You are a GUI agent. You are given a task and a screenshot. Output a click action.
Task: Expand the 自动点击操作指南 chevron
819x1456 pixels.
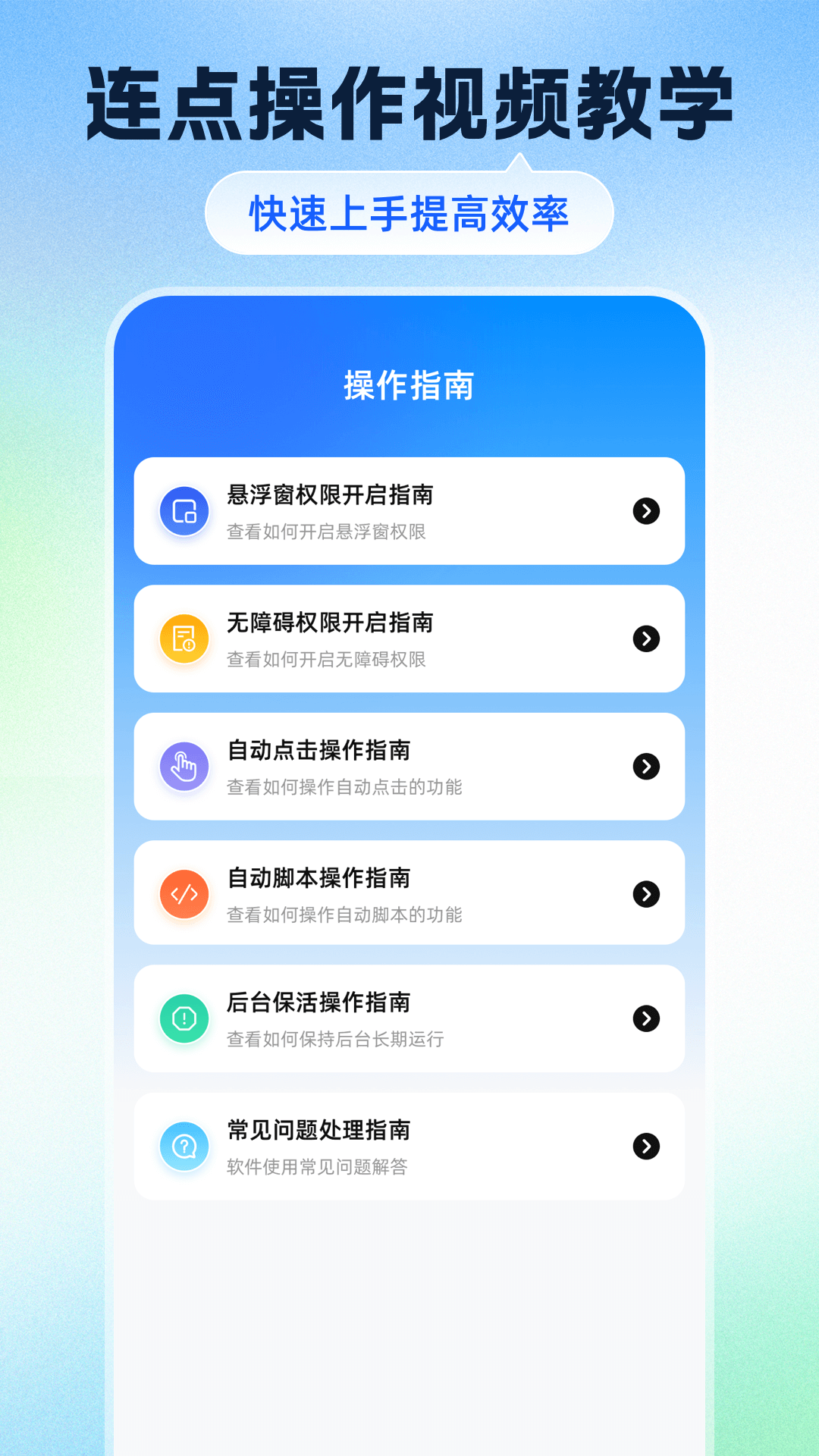pyautogui.click(x=645, y=767)
